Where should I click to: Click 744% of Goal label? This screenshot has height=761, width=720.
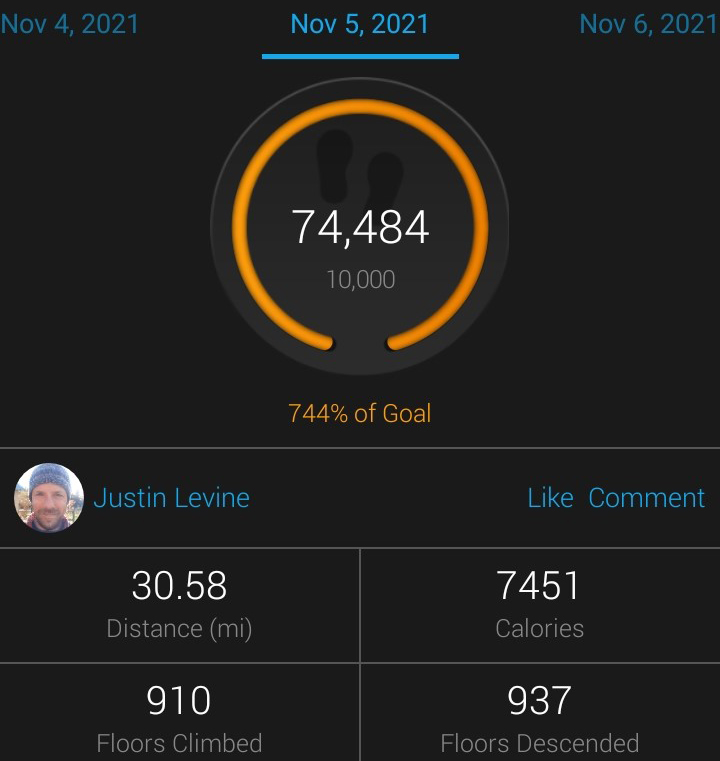pyautogui.click(x=360, y=412)
